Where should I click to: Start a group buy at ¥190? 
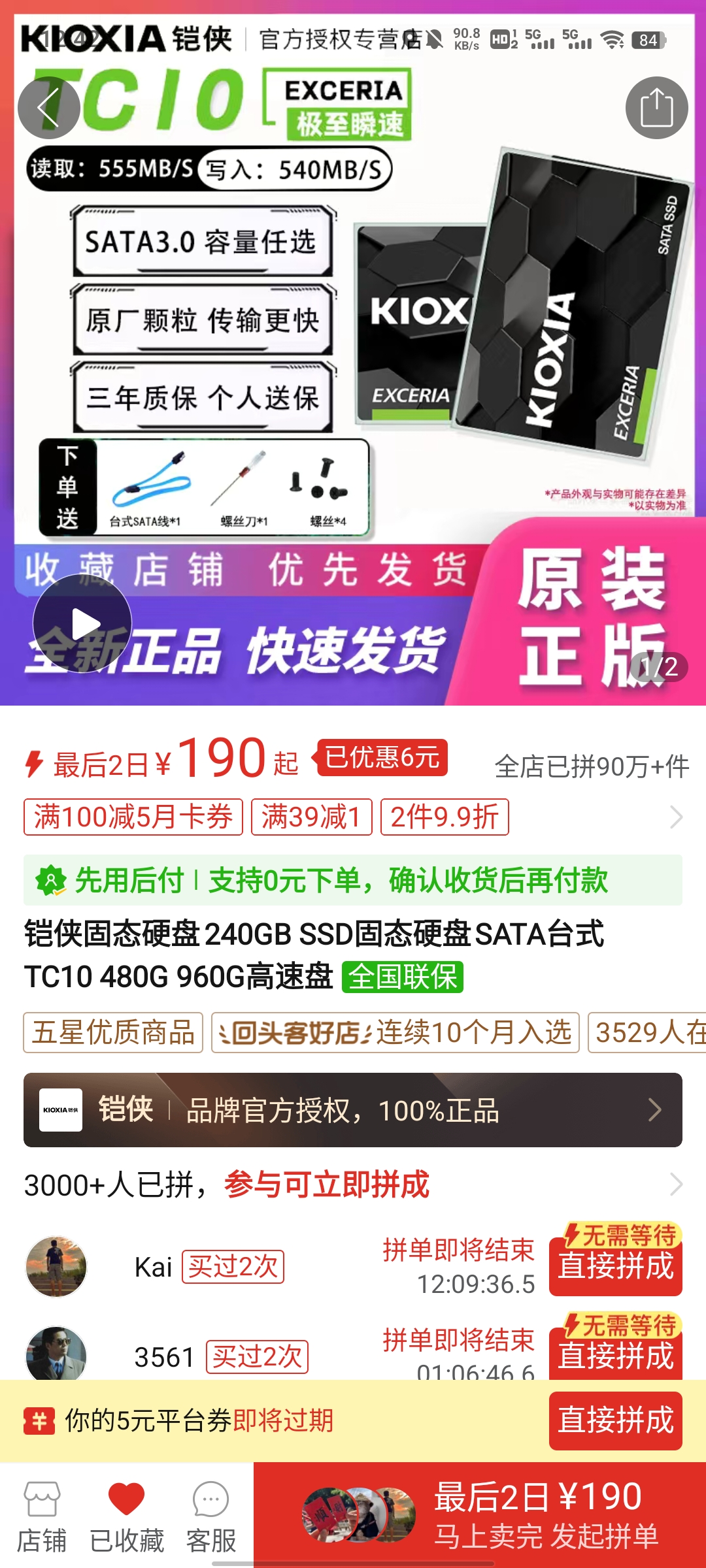pyautogui.click(x=480, y=1514)
